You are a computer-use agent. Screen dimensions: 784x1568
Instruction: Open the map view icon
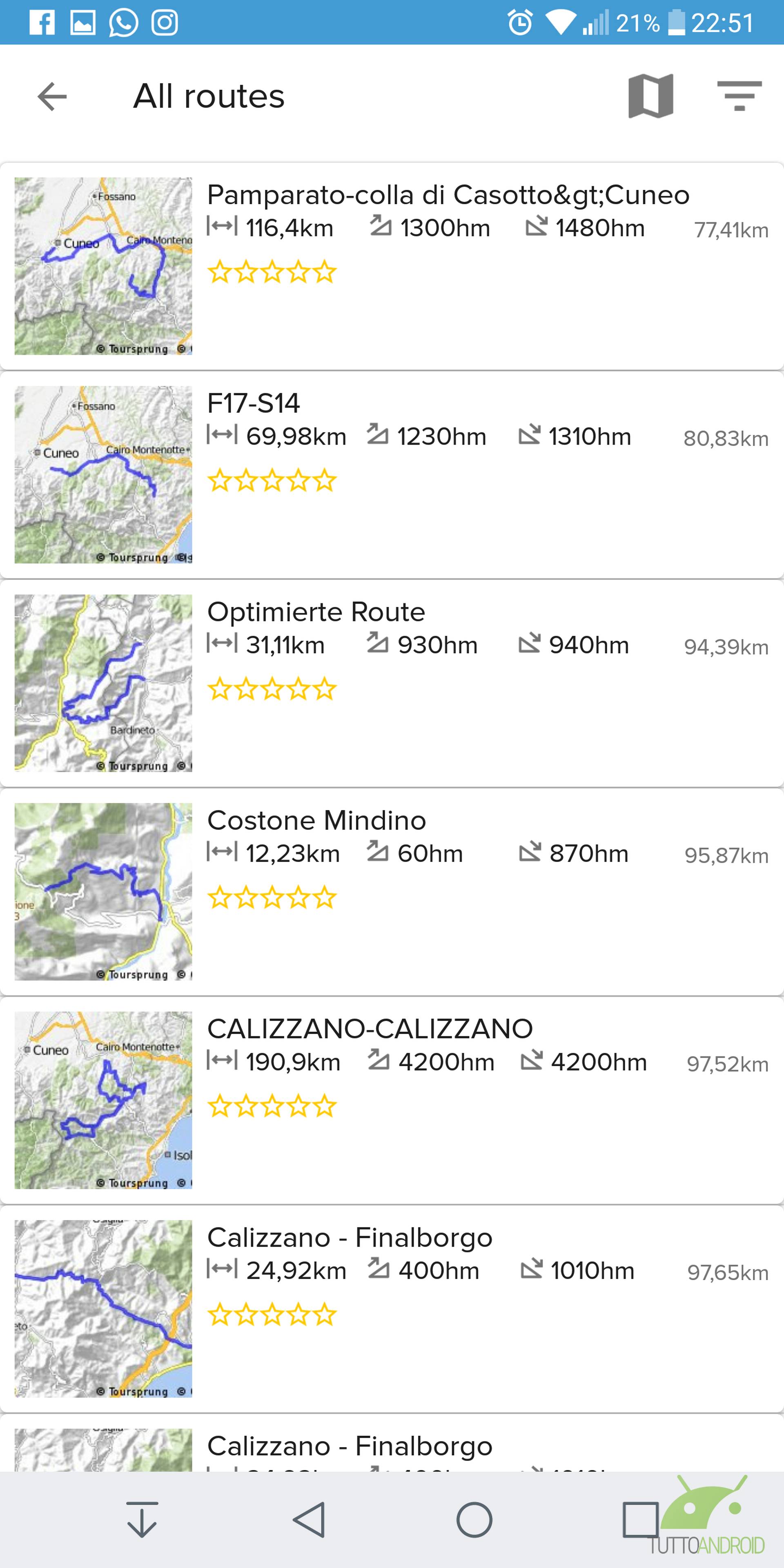pos(650,96)
